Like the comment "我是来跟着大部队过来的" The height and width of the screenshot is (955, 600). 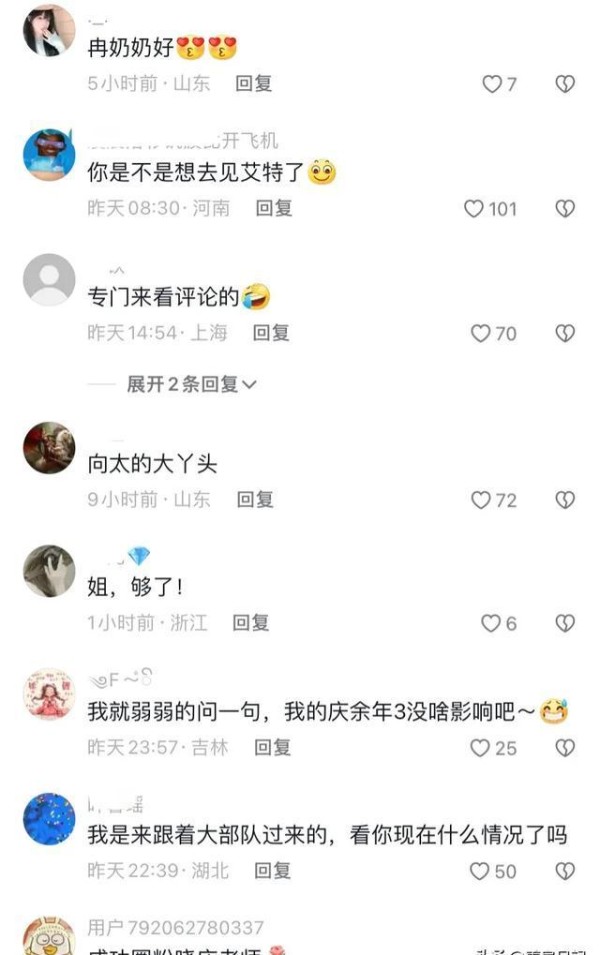tap(481, 872)
